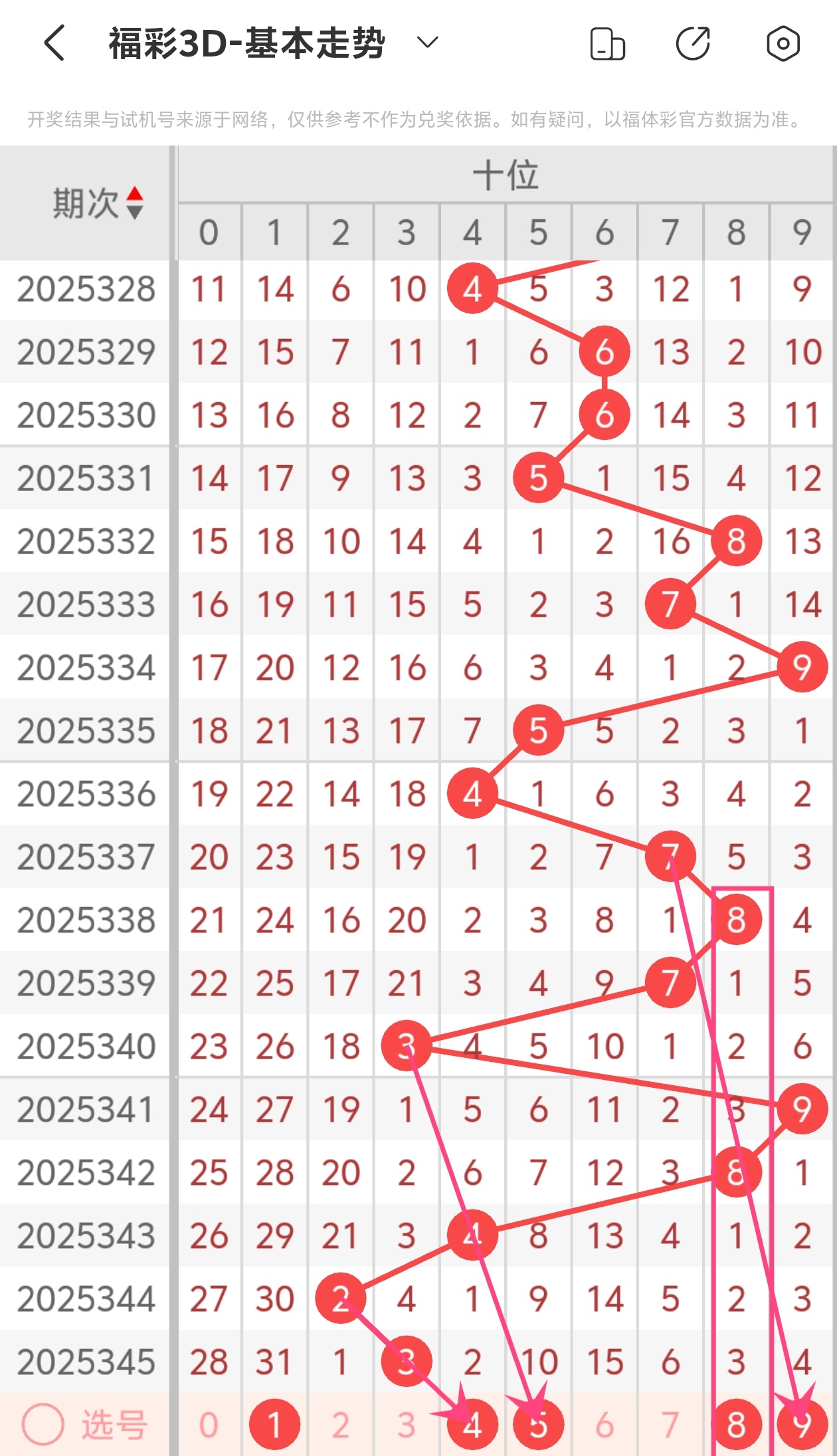This screenshot has width=837, height=1456.
Task: Deselect number 4 in the 选号 row
Action: [x=472, y=1425]
